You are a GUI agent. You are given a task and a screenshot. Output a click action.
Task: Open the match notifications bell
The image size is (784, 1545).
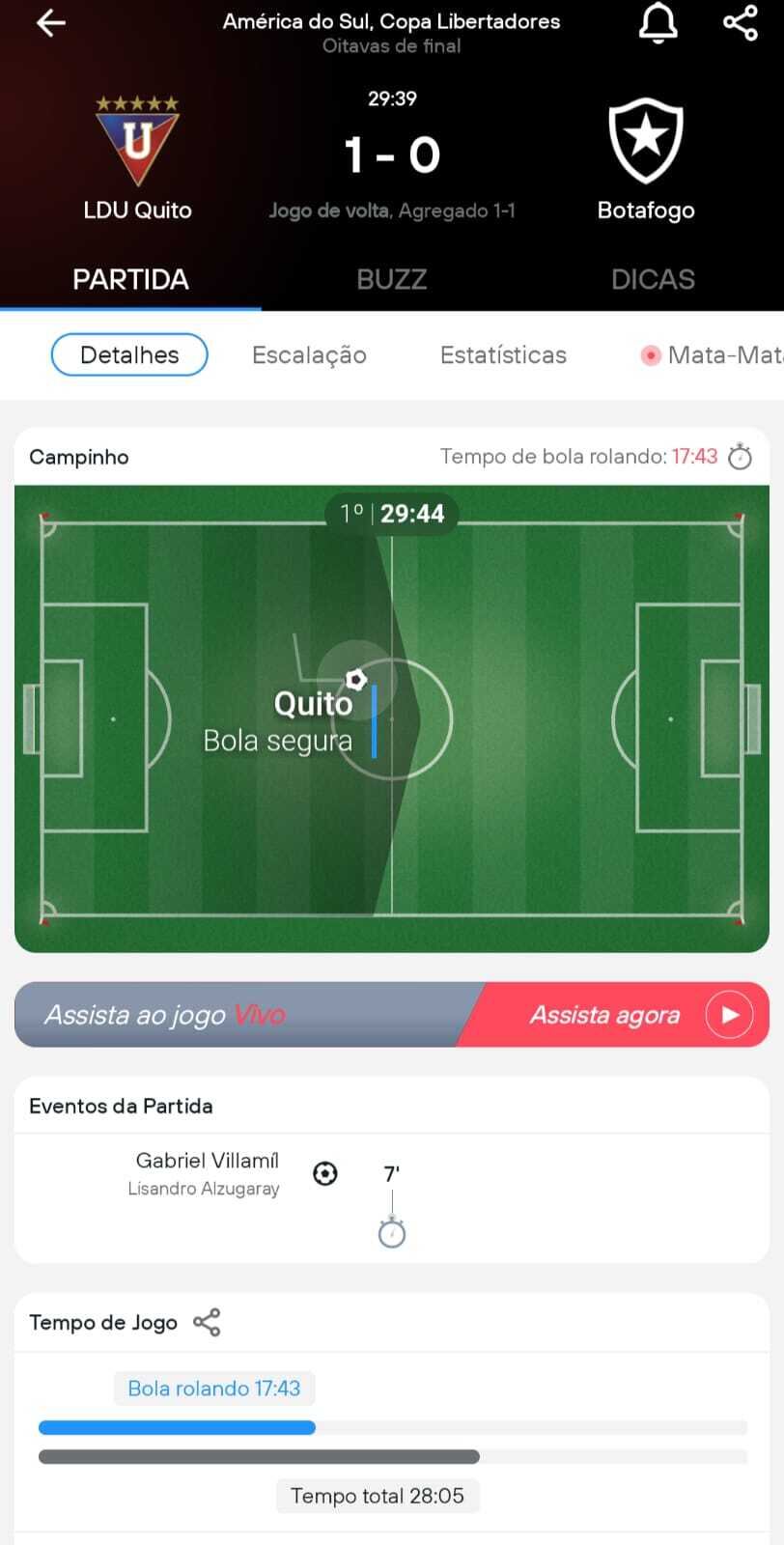coord(658,23)
